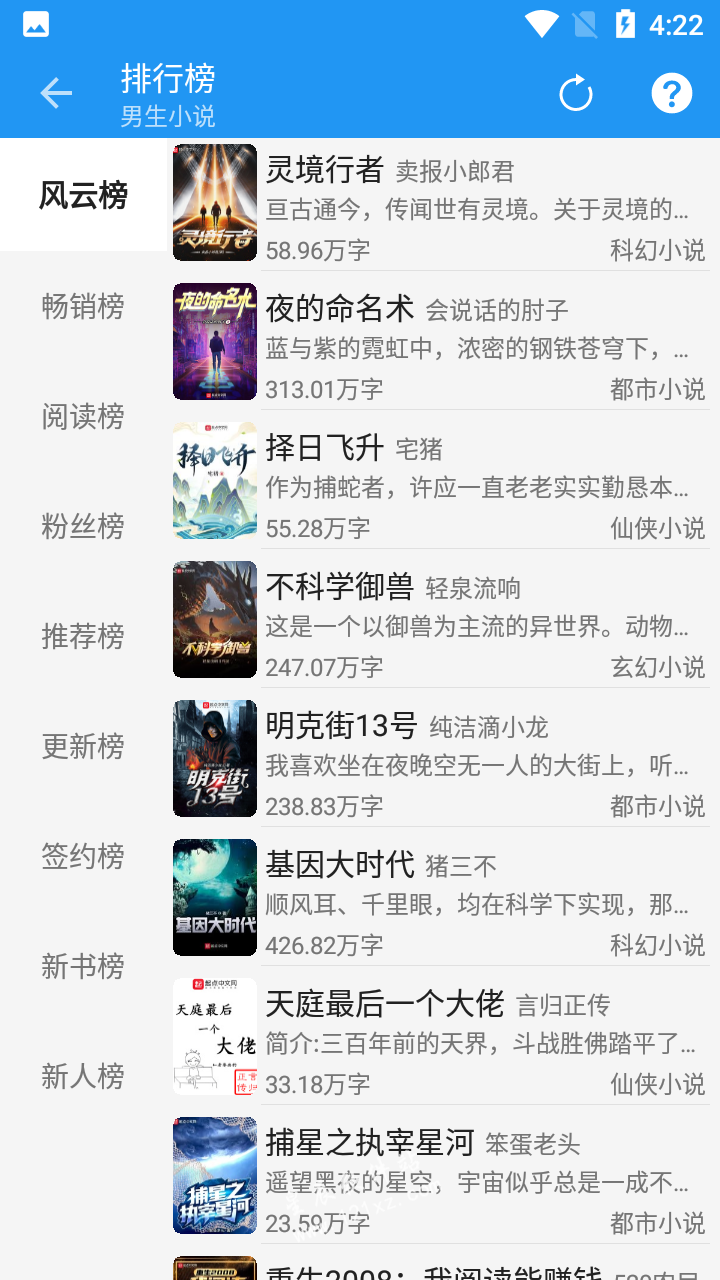
Task: Go back using the arrow icon
Action: coord(56,94)
